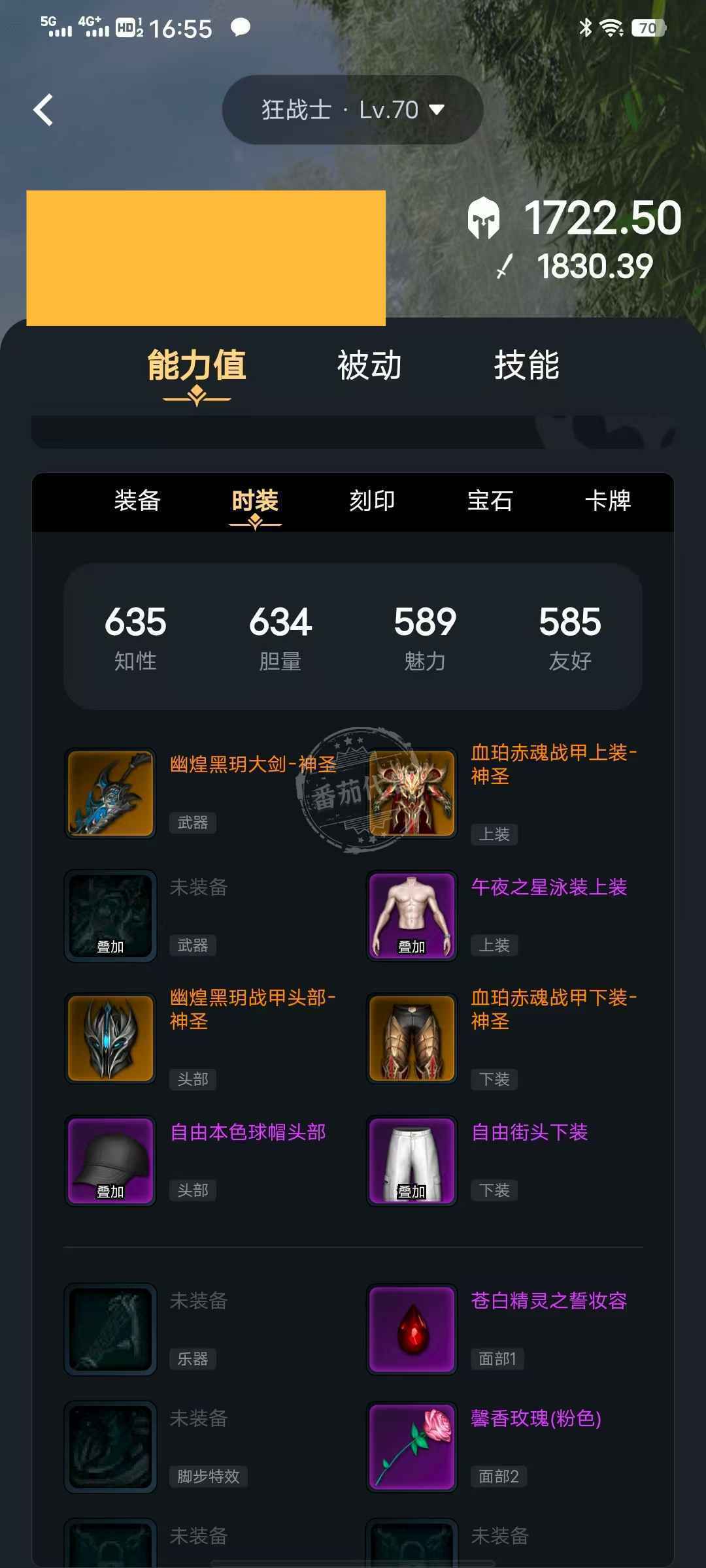Image resolution: width=706 pixels, height=1568 pixels.
Task: Open the 刻印 sub-tab
Action: [x=372, y=501]
